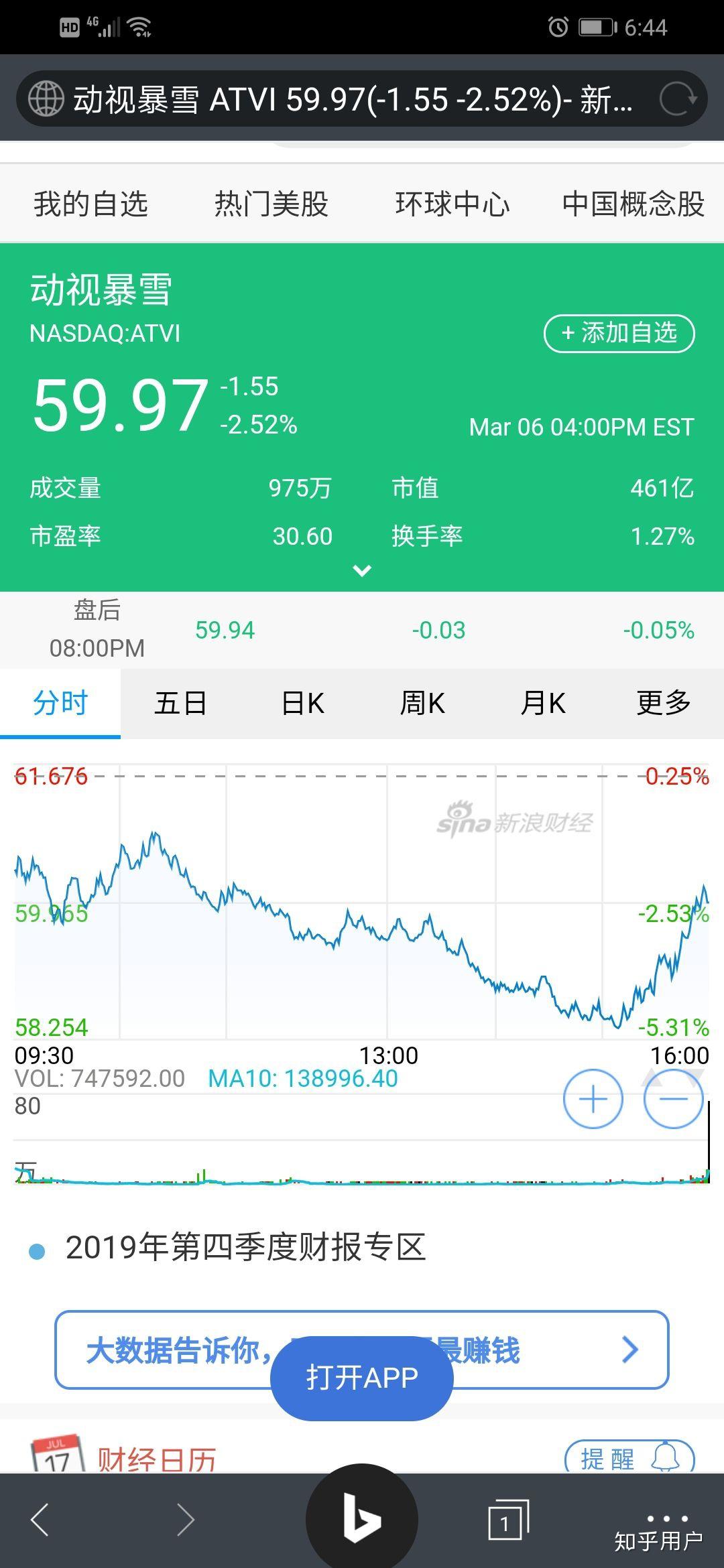The width and height of the screenshot is (724, 1568).
Task: Tap 打开APP button
Action: (362, 1378)
